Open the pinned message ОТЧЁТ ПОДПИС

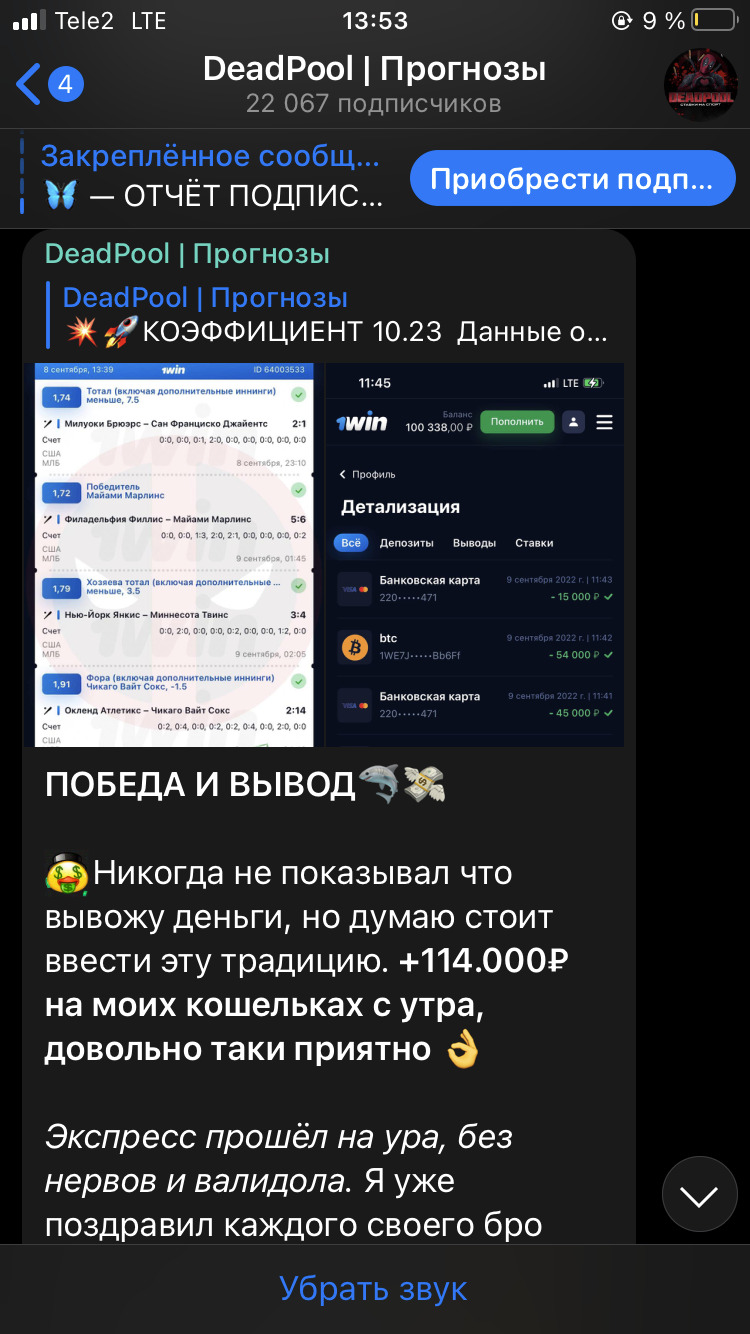click(x=211, y=177)
